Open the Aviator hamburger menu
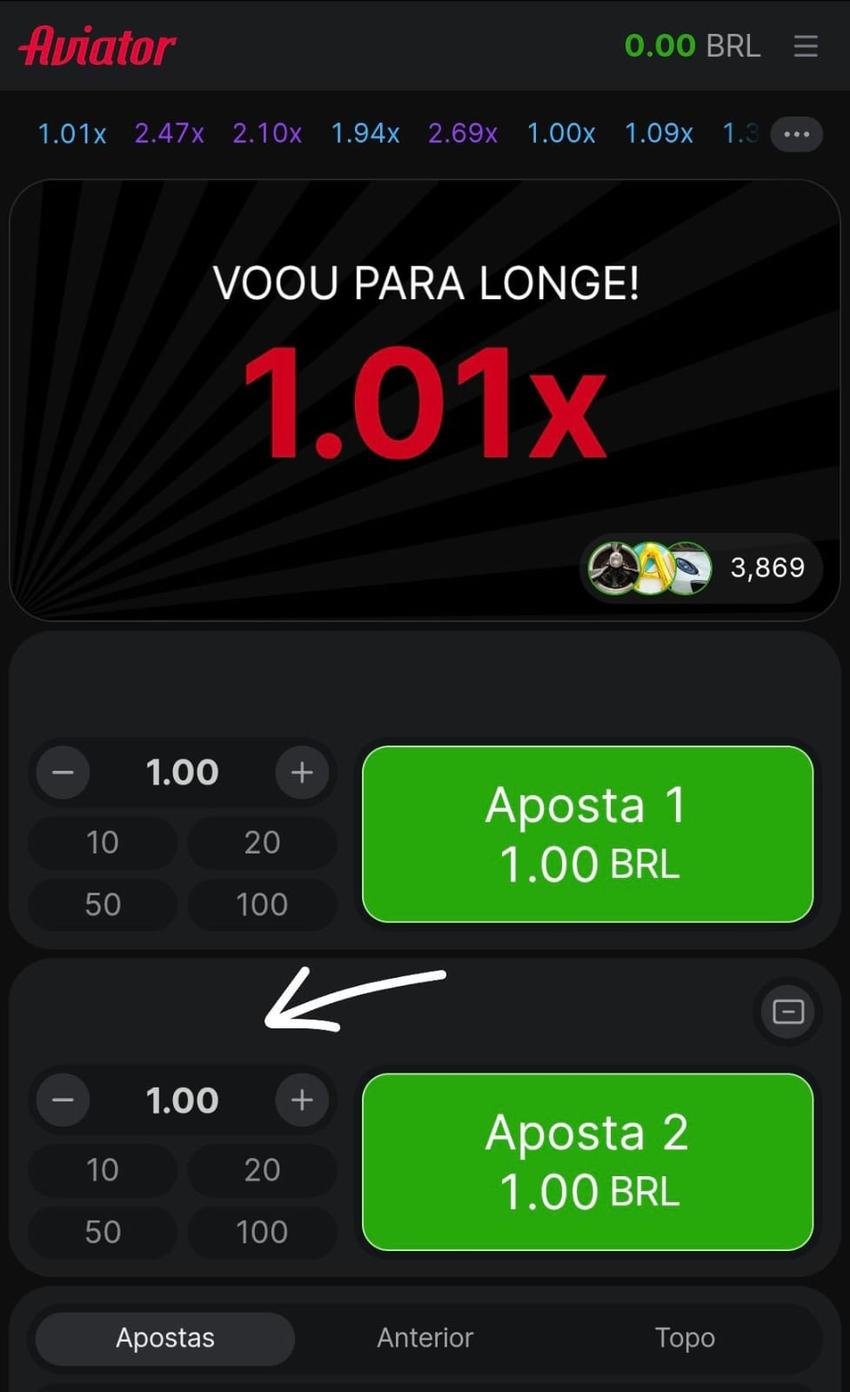This screenshot has height=1392, width=850. pos(806,46)
